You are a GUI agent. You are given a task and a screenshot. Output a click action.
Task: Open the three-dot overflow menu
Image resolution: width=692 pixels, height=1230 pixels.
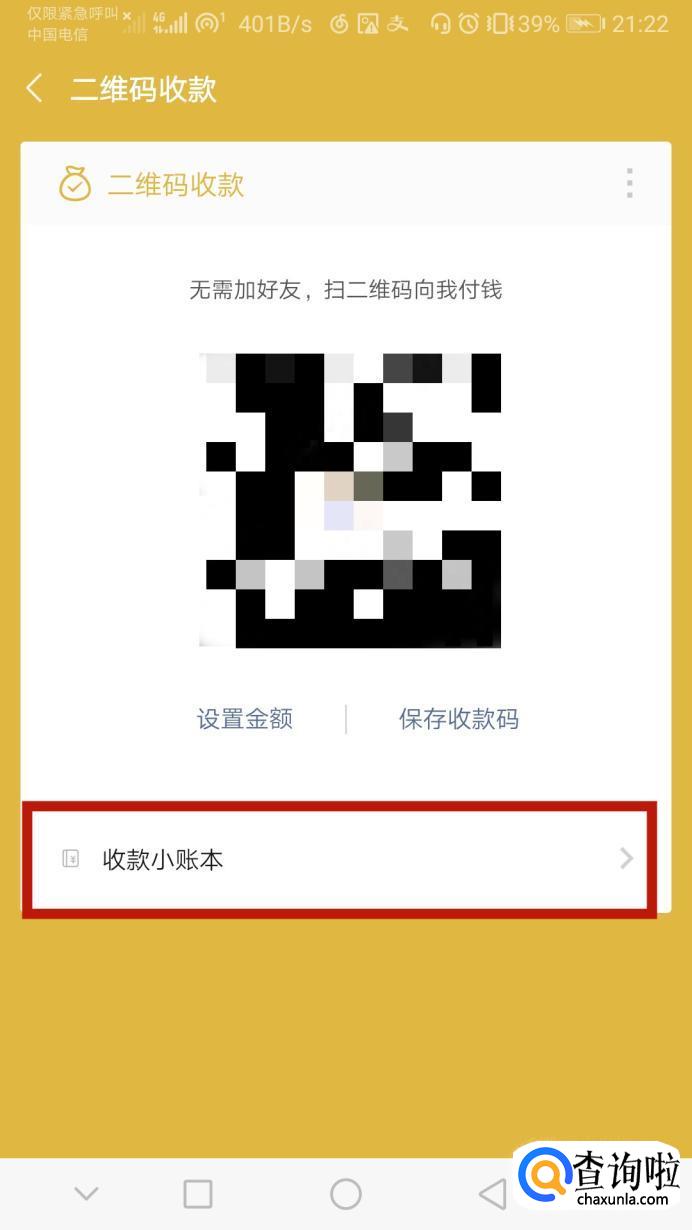tap(629, 184)
